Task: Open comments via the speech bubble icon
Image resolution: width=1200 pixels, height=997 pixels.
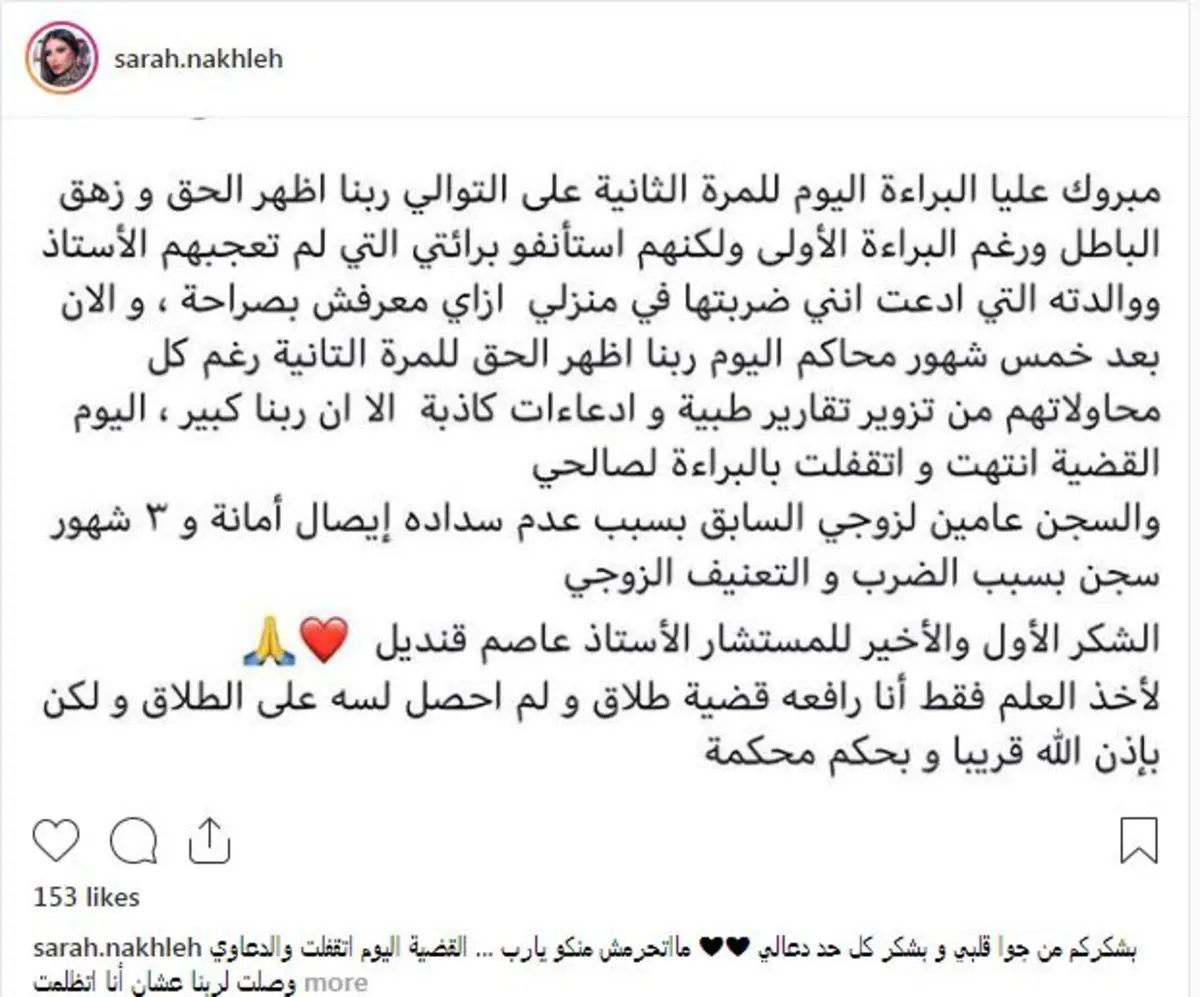Action: [133, 841]
